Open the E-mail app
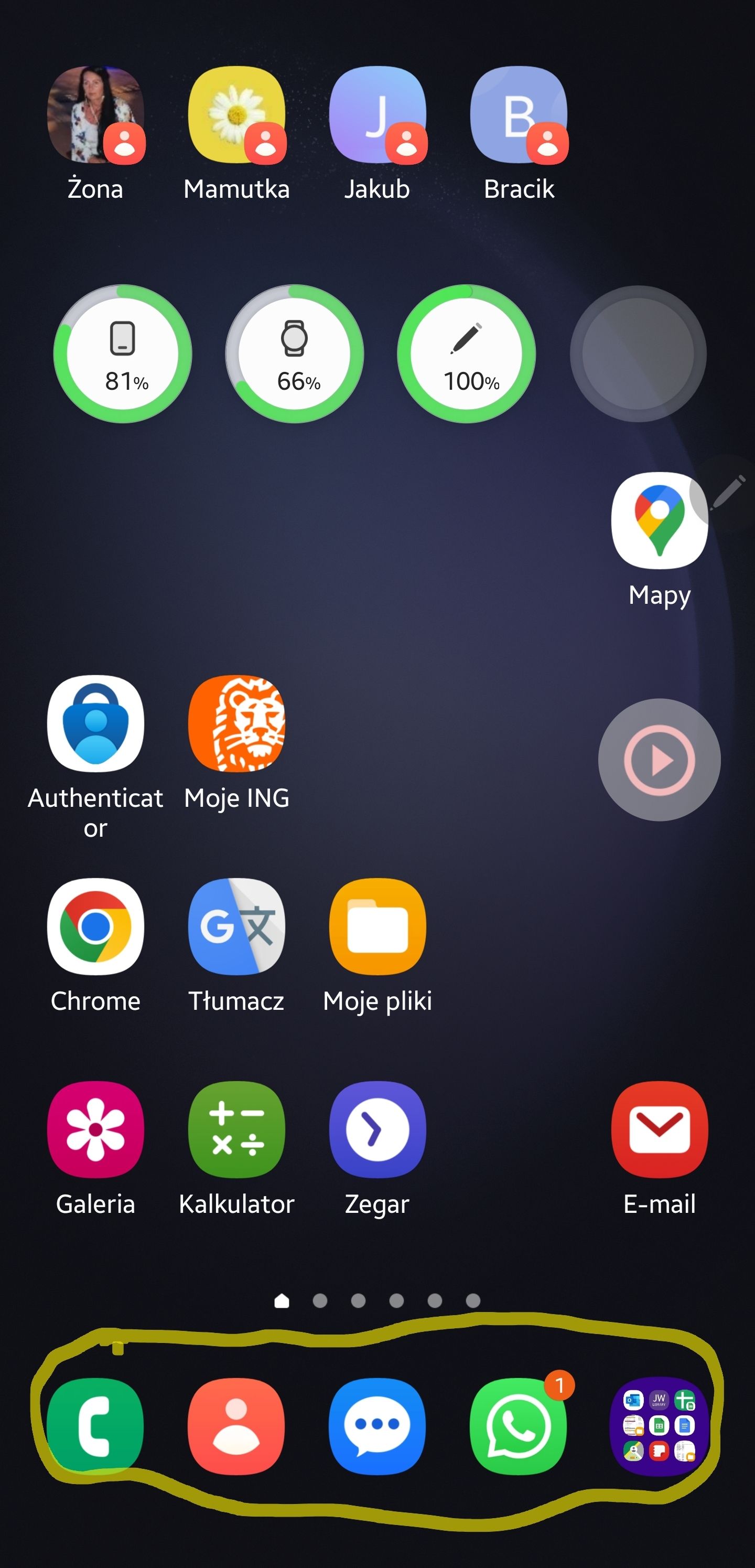Viewport: 755px width, 1568px height. (x=660, y=1130)
